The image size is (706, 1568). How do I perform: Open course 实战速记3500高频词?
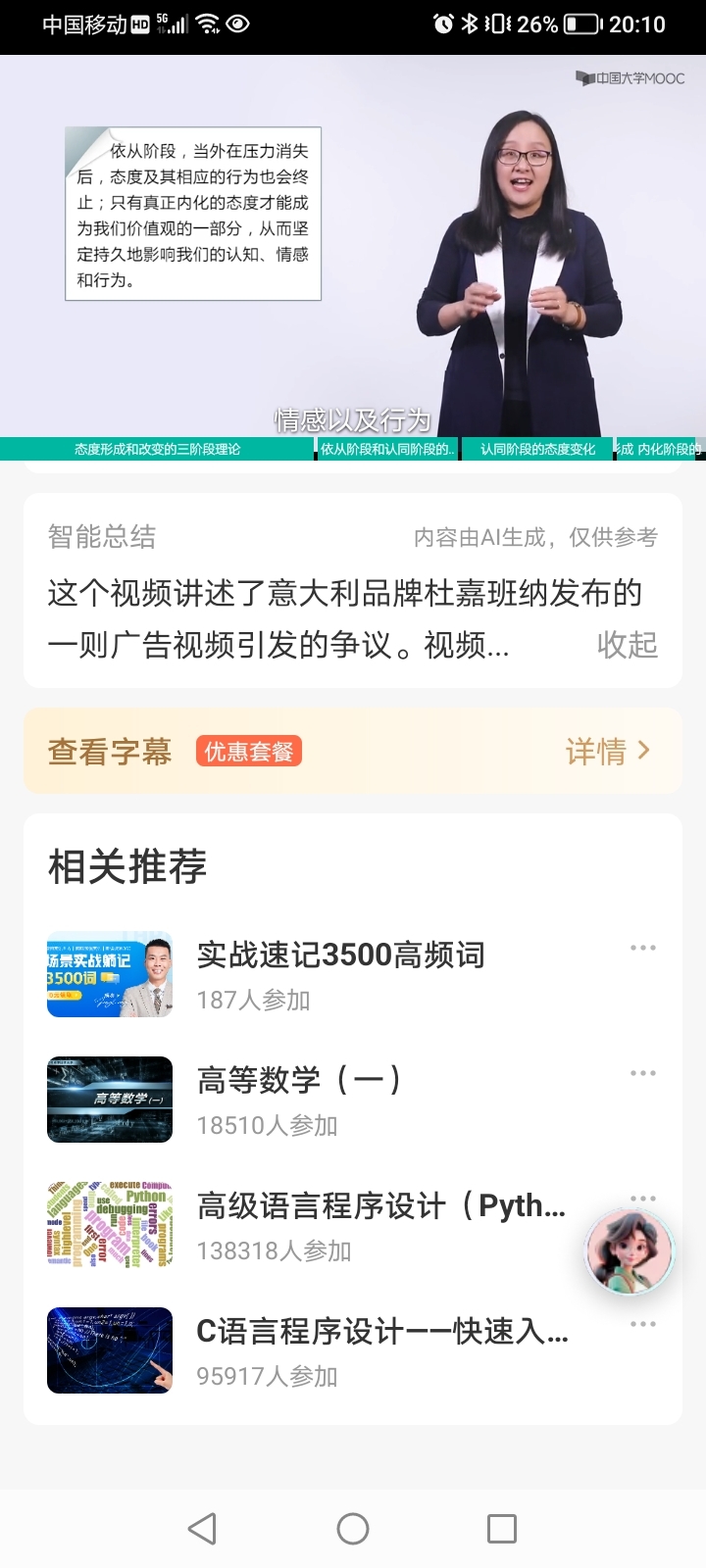click(x=340, y=955)
